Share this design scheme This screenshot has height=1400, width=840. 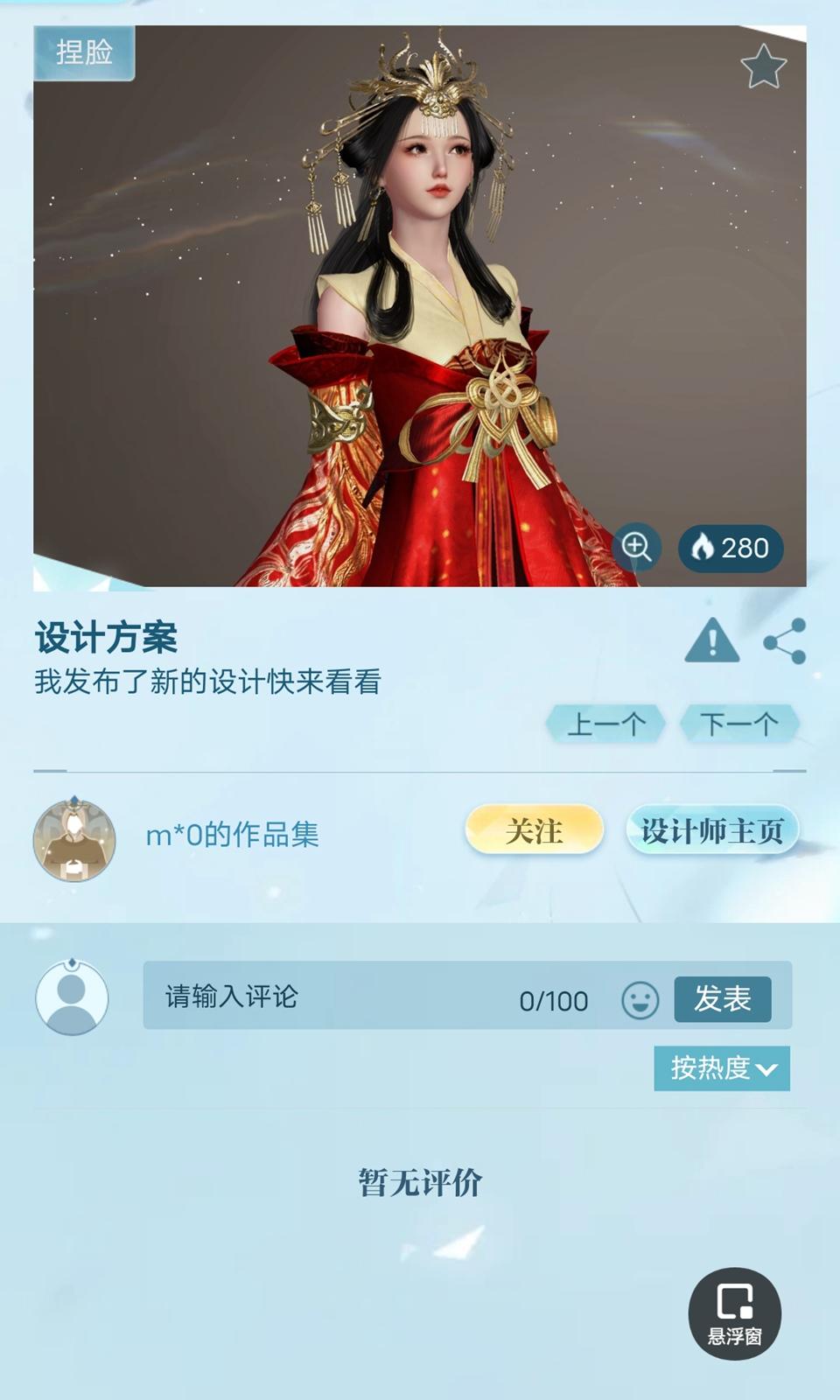pyautogui.click(x=785, y=641)
